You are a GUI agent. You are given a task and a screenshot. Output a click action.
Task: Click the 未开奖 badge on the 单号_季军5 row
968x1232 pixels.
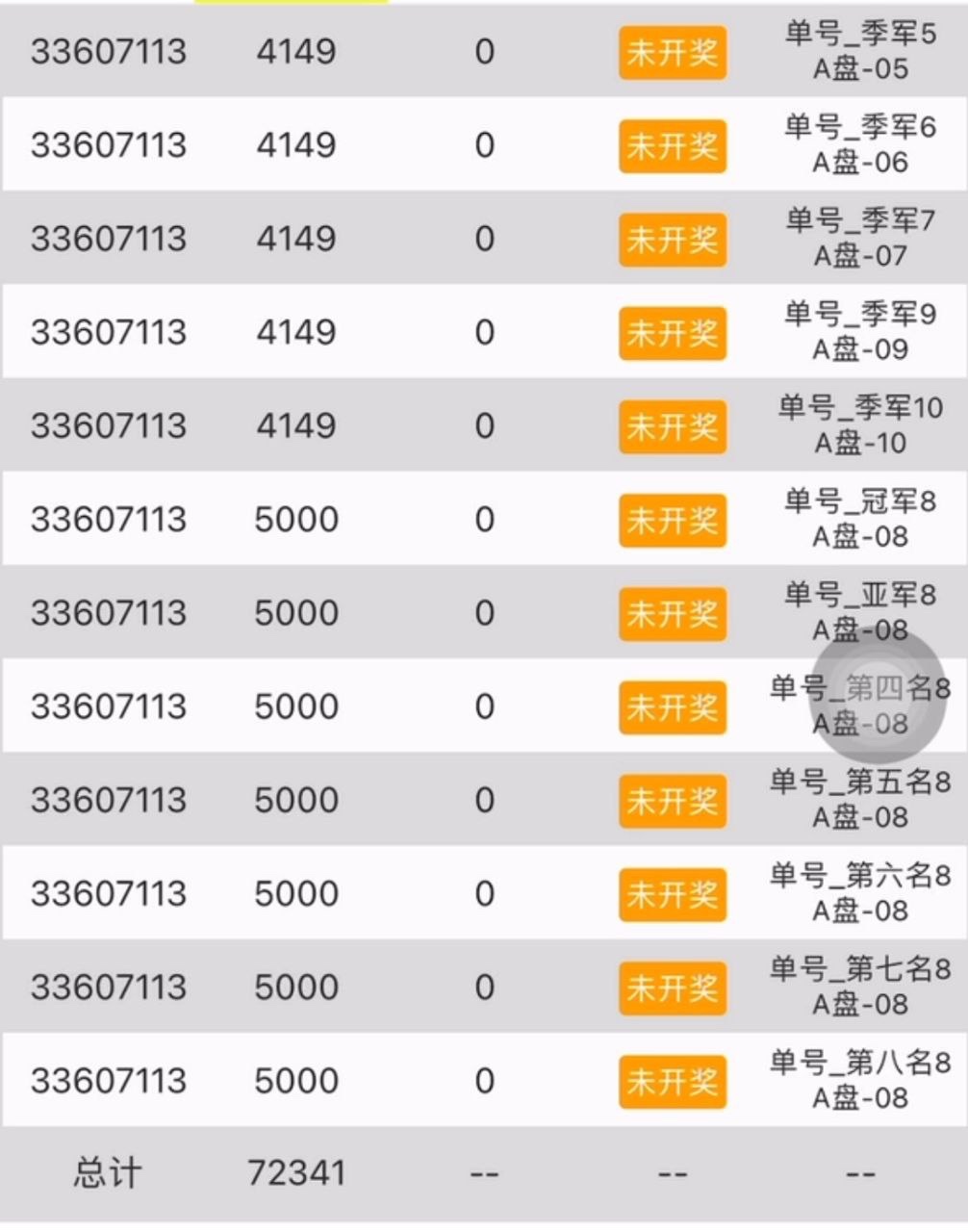click(672, 54)
